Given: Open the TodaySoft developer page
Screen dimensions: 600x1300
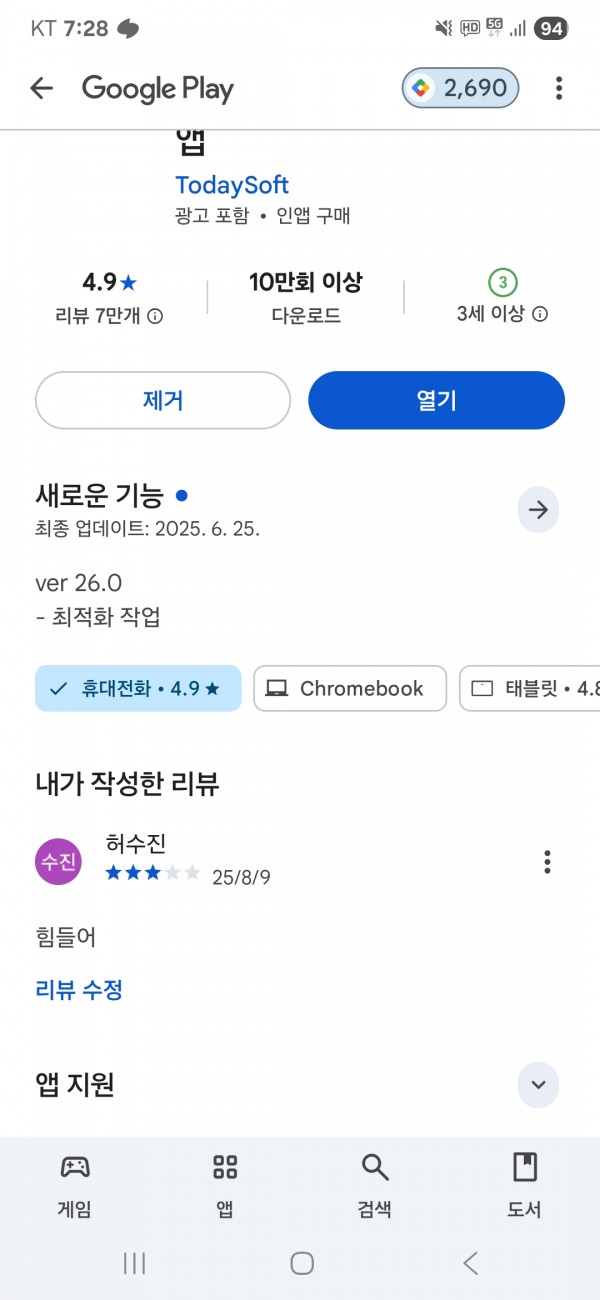Looking at the screenshot, I should click(x=232, y=185).
